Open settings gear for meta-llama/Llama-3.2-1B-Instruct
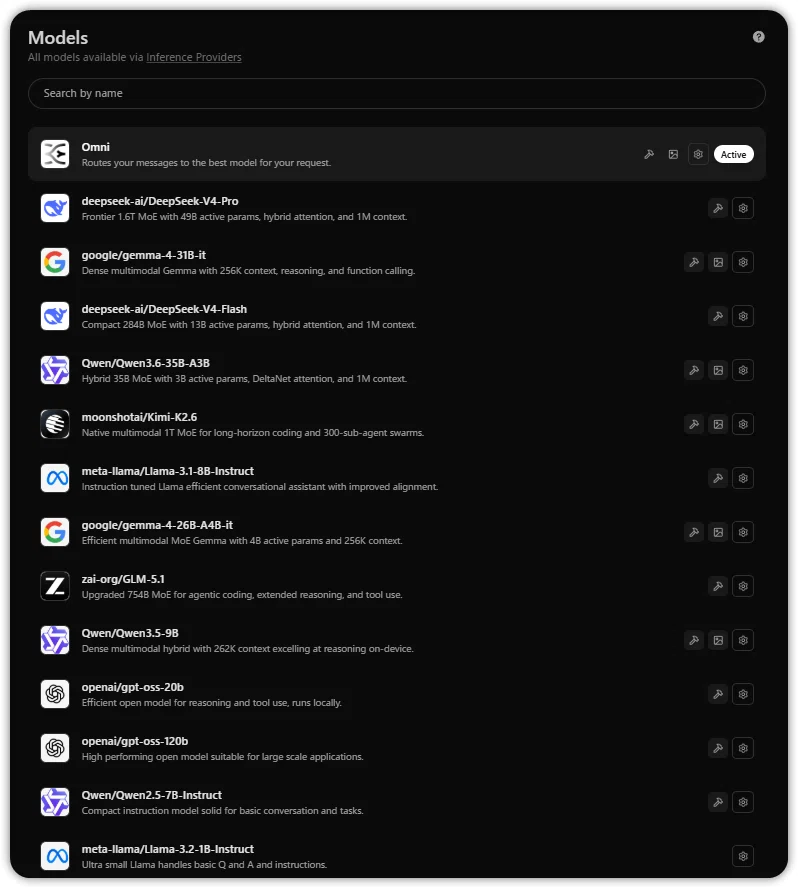The width and height of the screenshot is (798, 888). (x=742, y=856)
